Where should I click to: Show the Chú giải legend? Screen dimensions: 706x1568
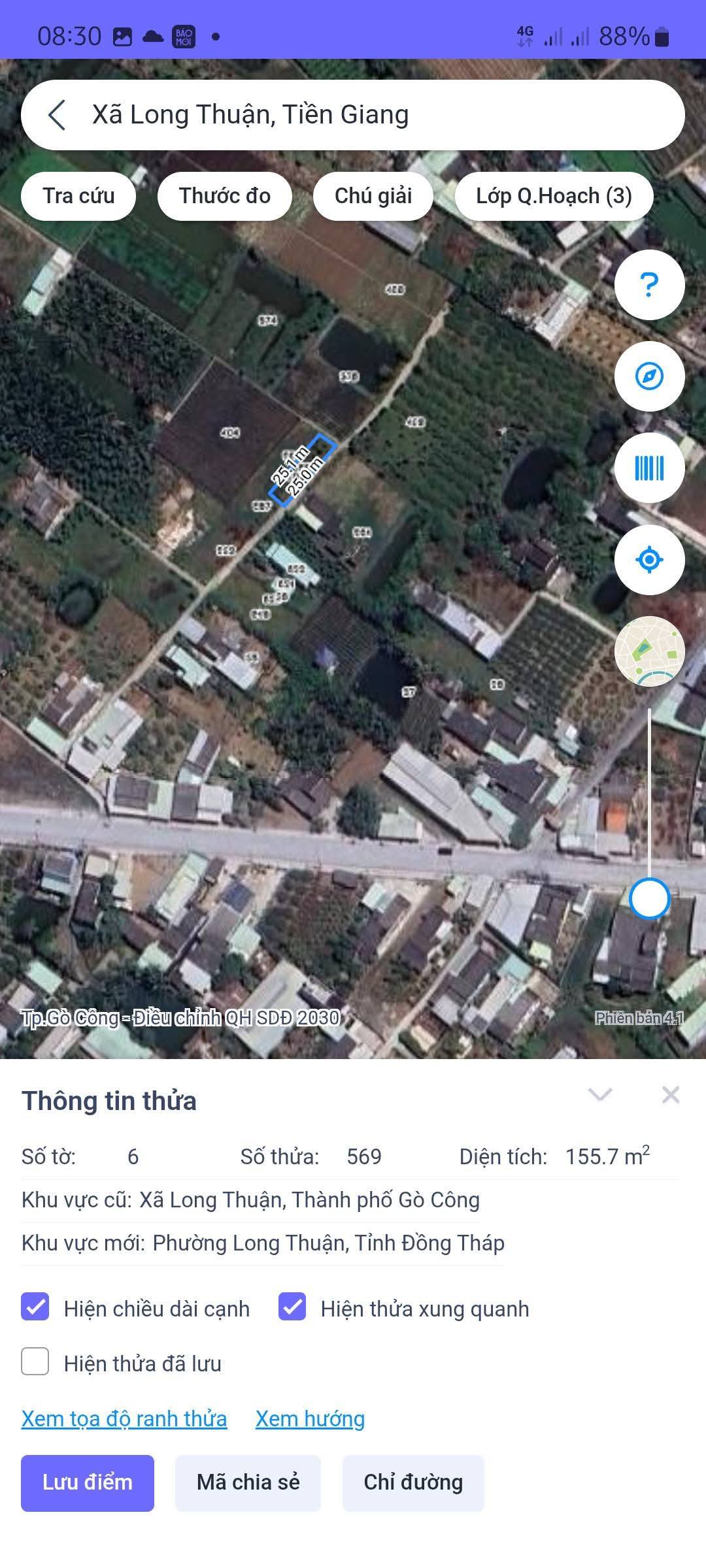(373, 196)
